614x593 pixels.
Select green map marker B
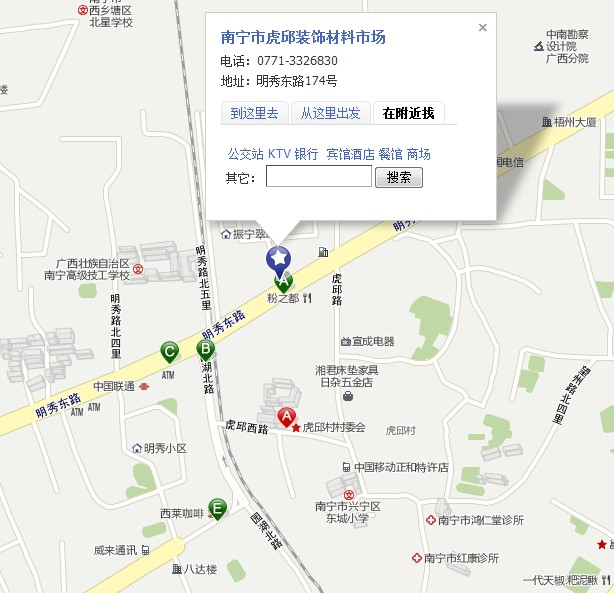206,350
